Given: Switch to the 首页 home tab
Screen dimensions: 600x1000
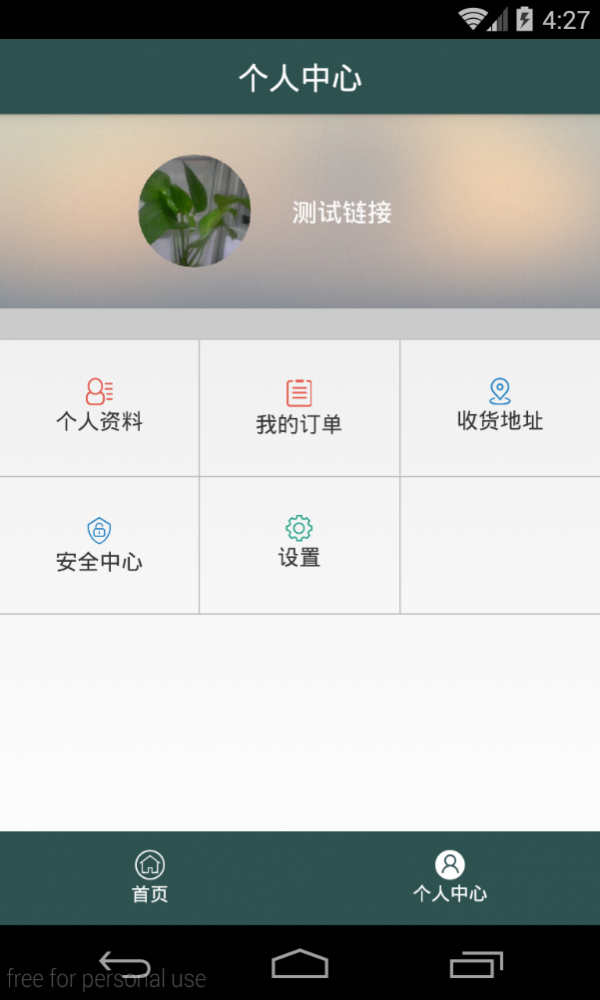Looking at the screenshot, I should click(x=150, y=877).
